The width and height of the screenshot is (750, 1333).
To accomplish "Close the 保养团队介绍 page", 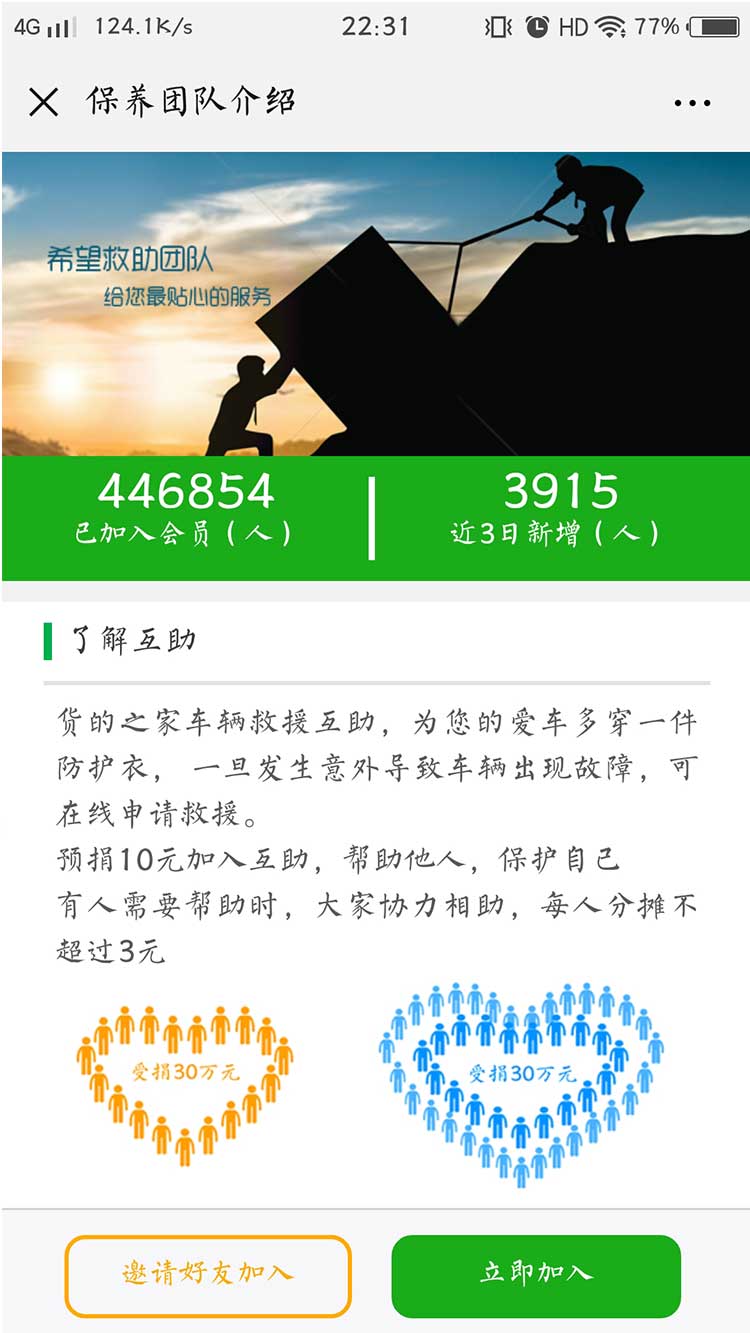I will point(43,102).
